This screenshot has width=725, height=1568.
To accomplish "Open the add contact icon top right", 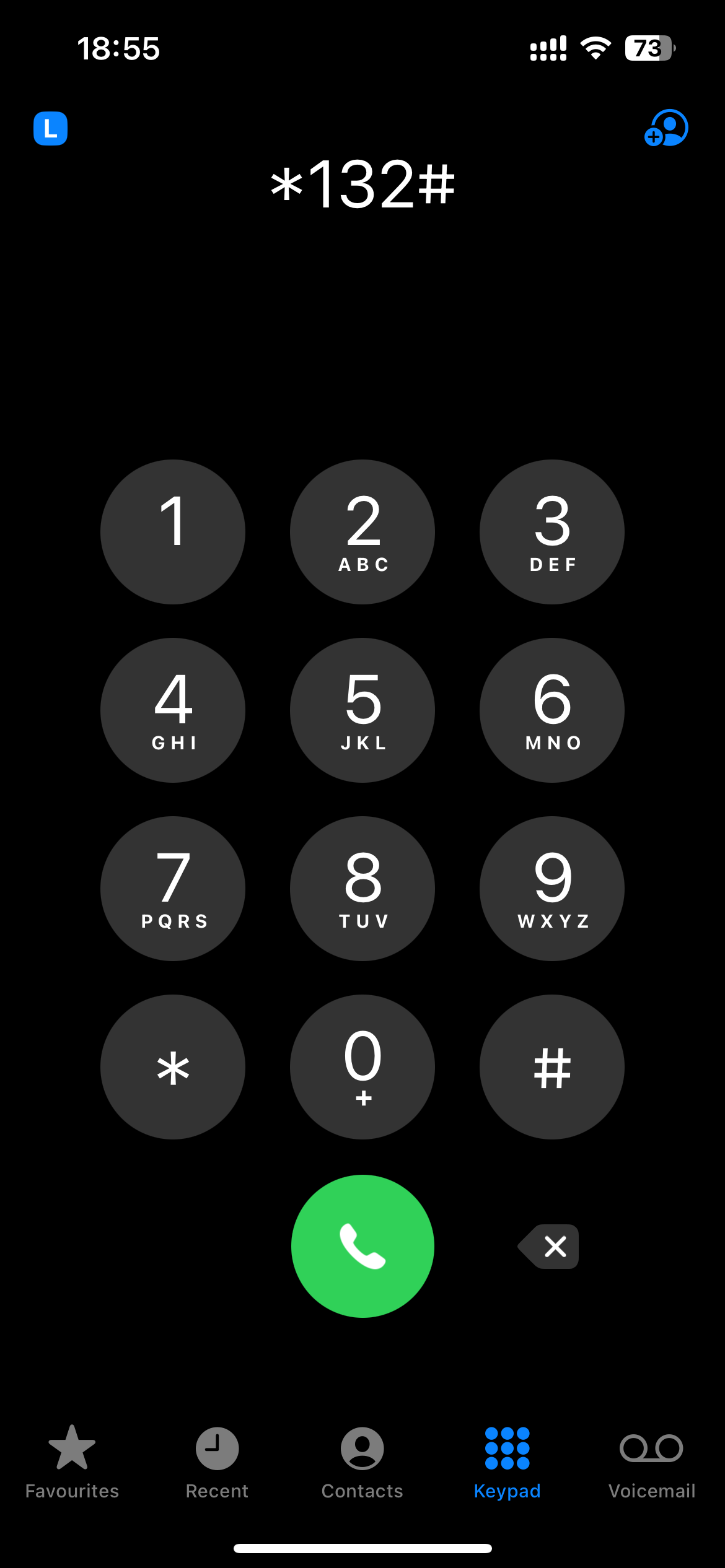I will click(x=667, y=128).
